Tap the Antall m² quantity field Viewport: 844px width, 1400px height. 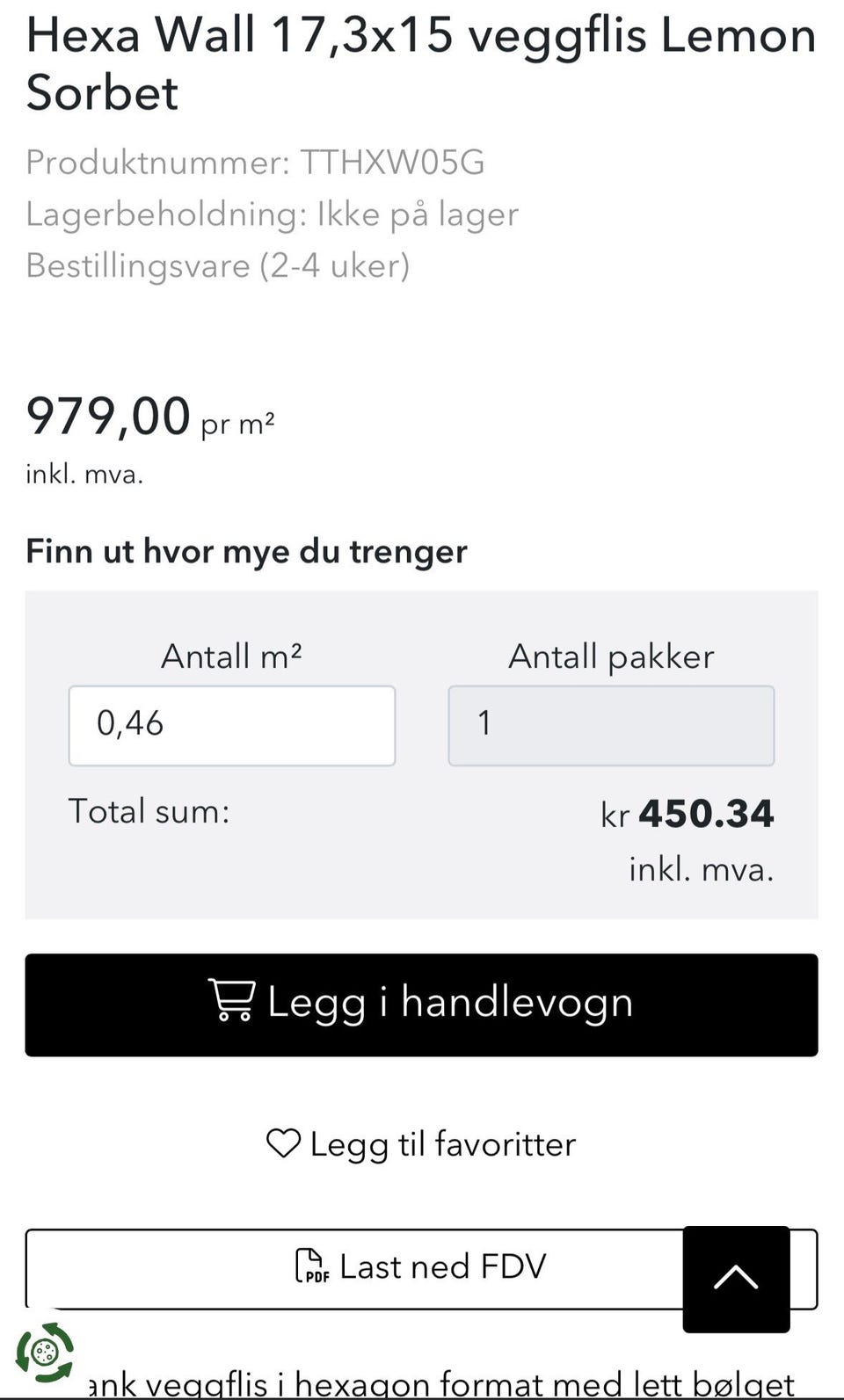pos(232,725)
